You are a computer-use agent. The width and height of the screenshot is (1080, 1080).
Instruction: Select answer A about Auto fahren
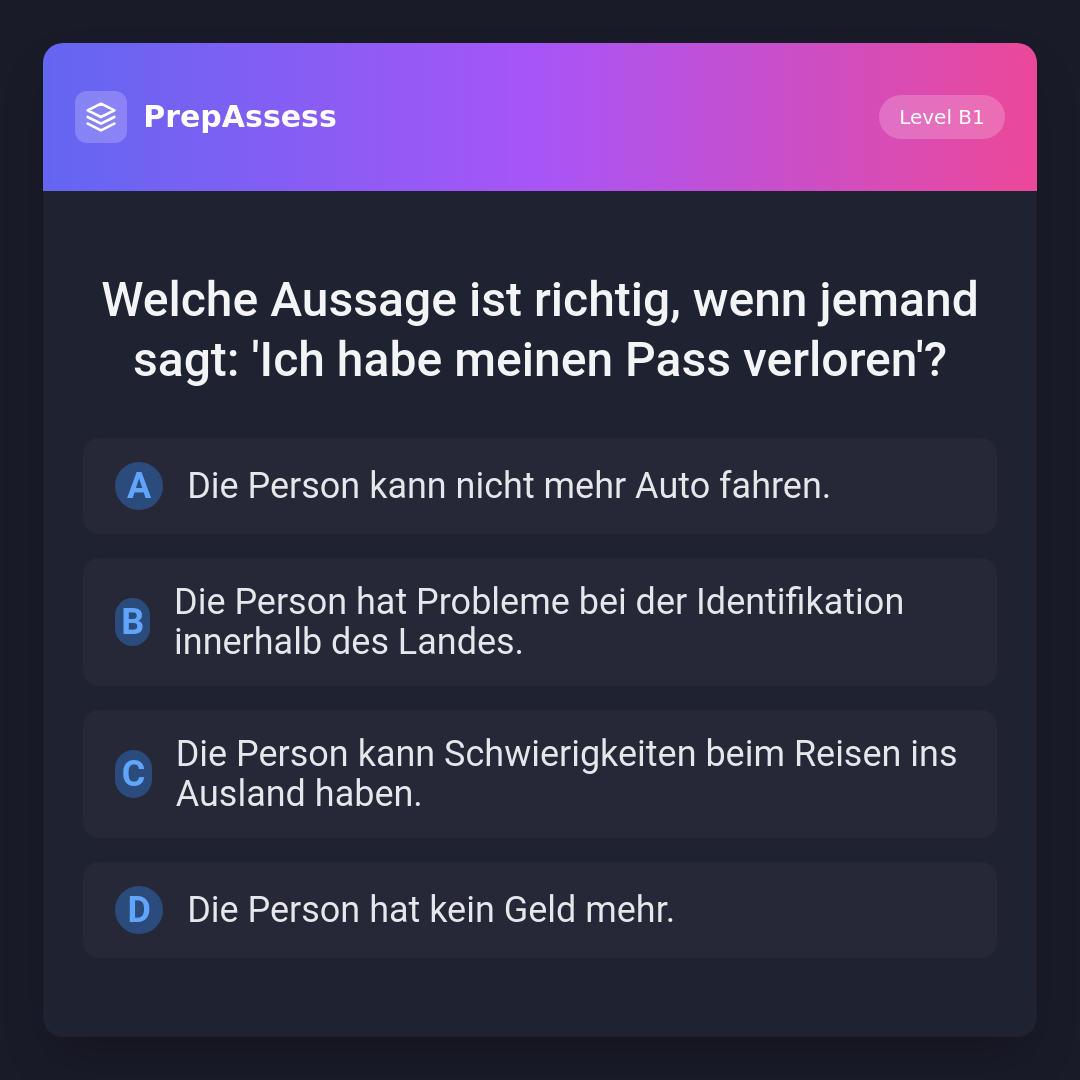click(x=539, y=486)
